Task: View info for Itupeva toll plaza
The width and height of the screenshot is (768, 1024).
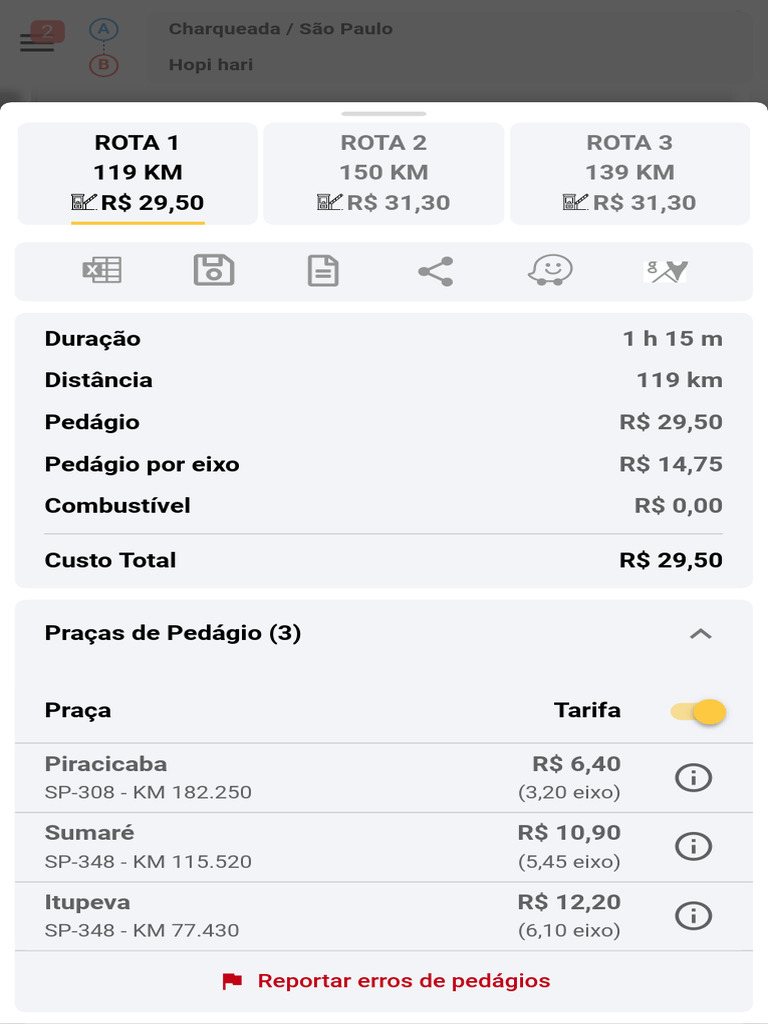Action: click(x=693, y=915)
